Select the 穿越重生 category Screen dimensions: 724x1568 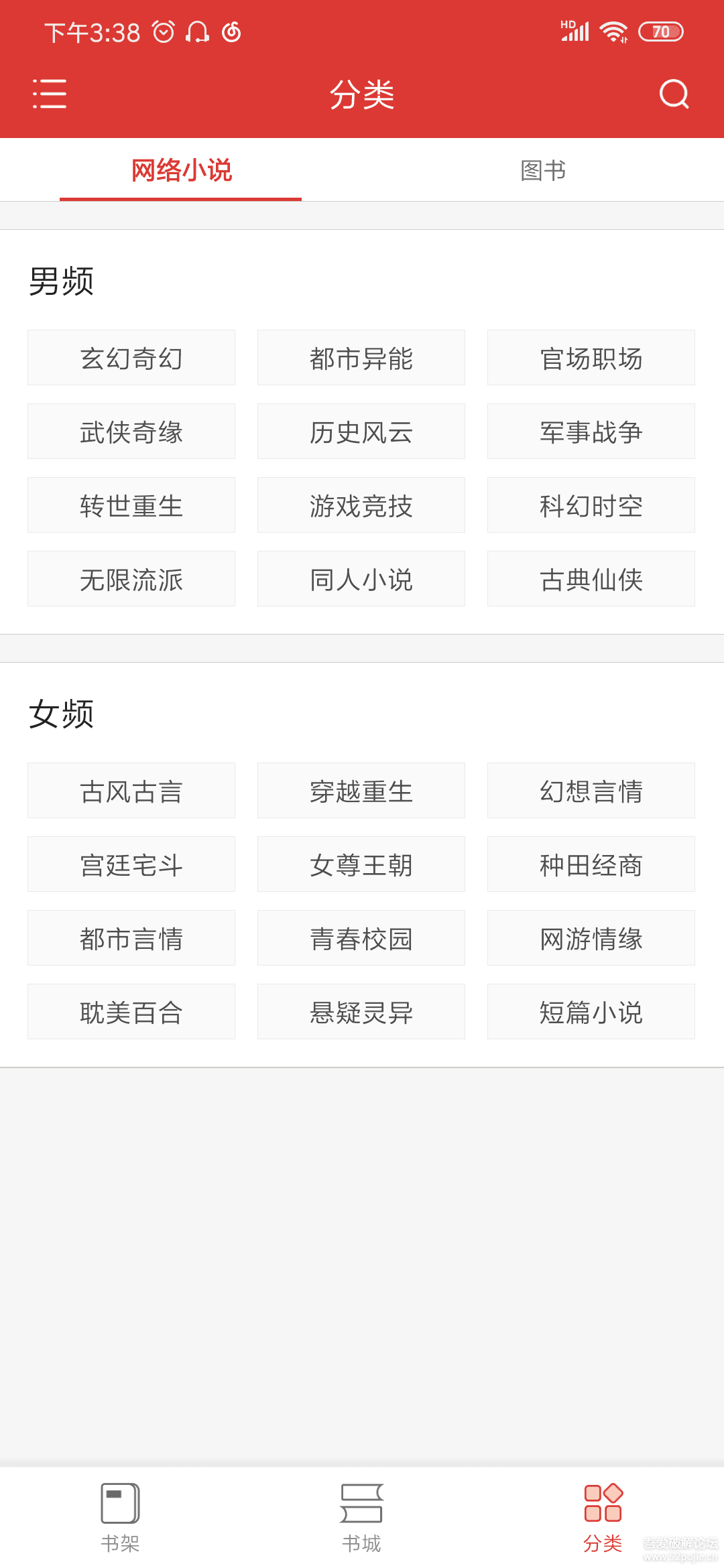coord(360,790)
